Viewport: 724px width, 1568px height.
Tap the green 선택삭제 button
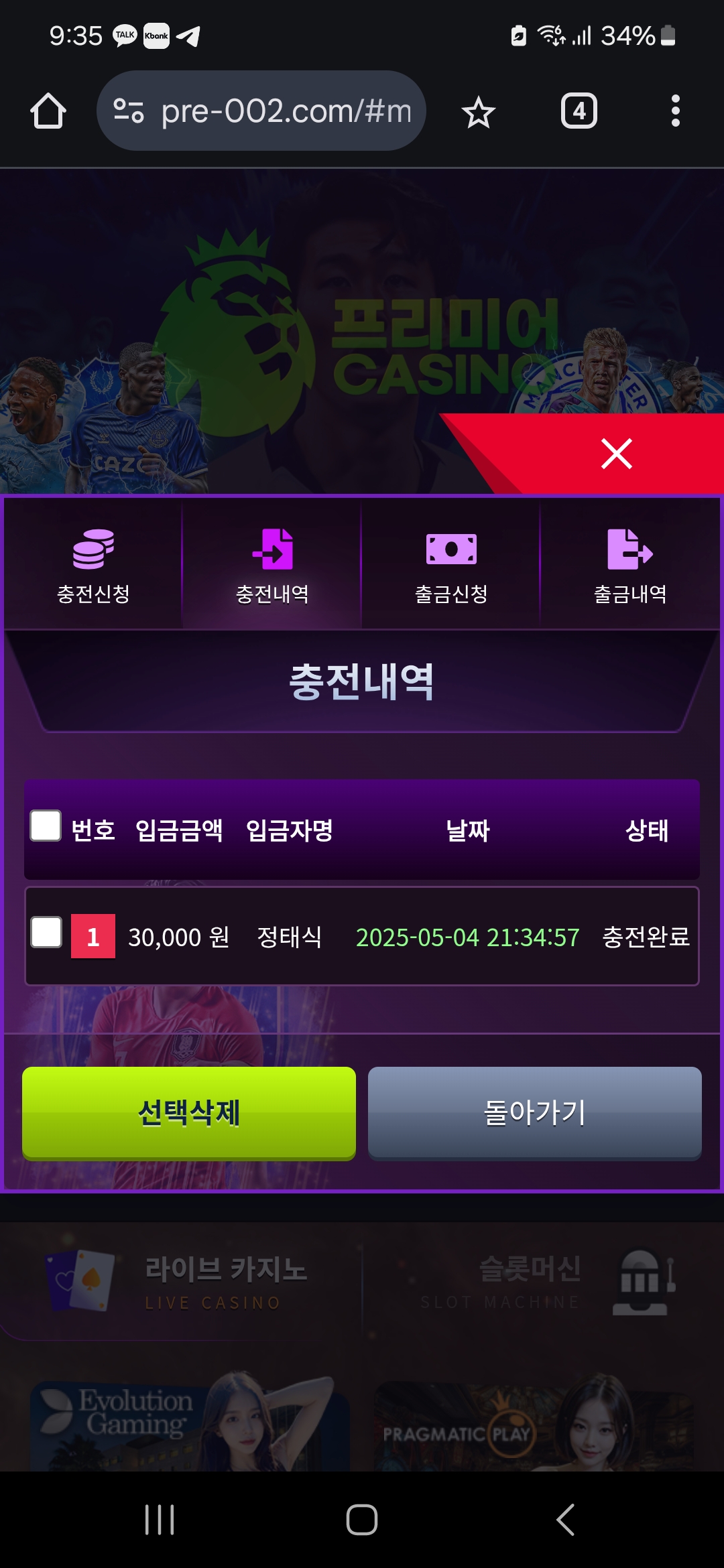189,1112
